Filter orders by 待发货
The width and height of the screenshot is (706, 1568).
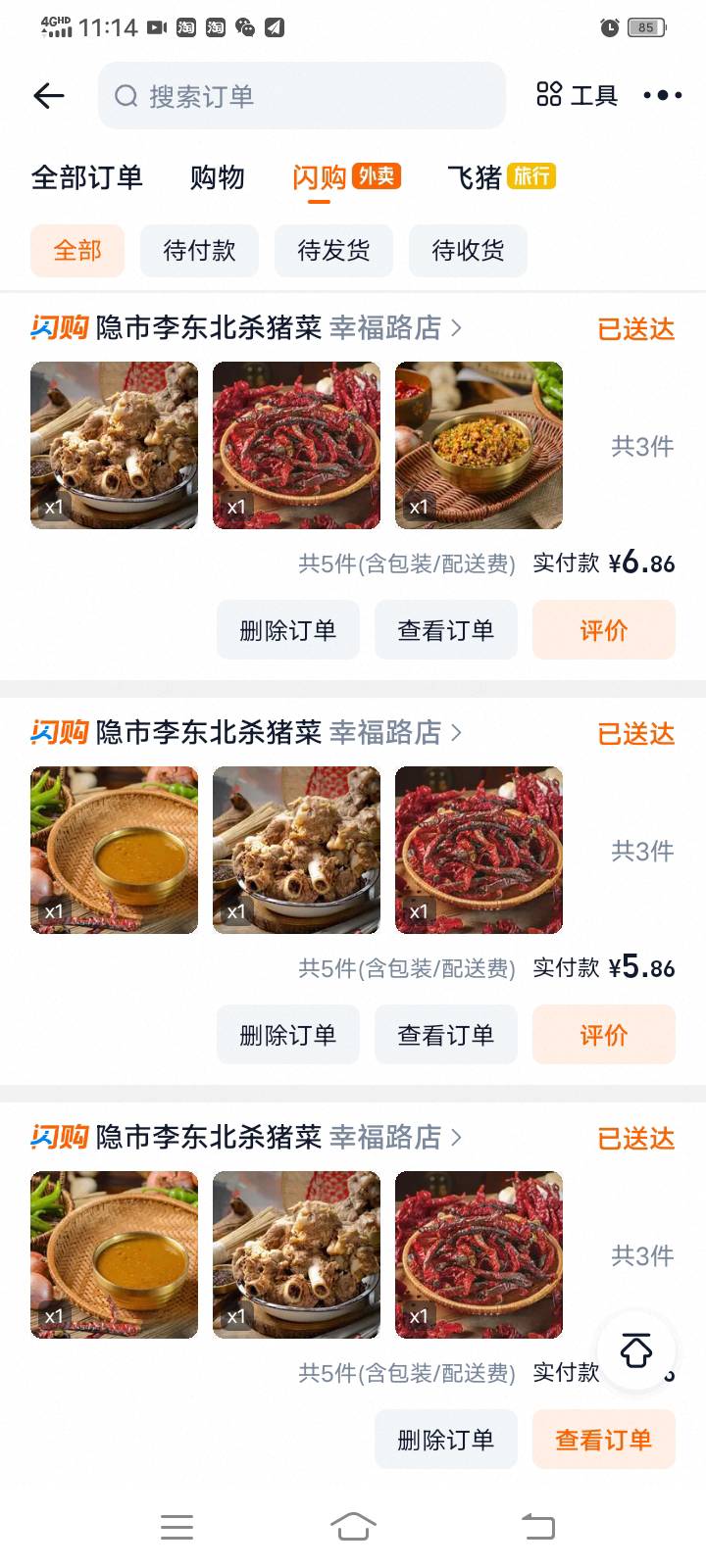(x=333, y=250)
